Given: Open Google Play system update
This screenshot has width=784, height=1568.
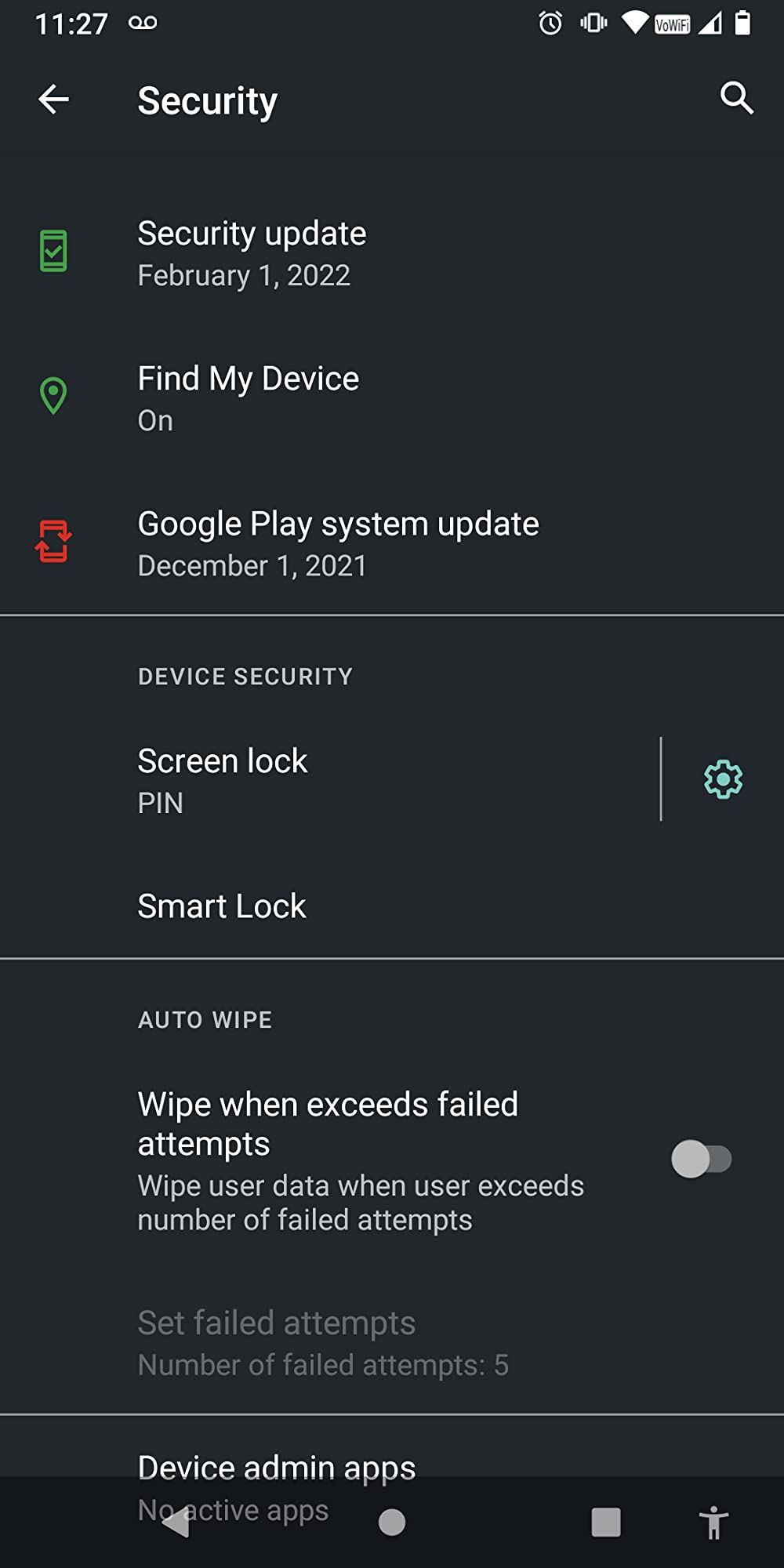Looking at the screenshot, I should [338, 543].
